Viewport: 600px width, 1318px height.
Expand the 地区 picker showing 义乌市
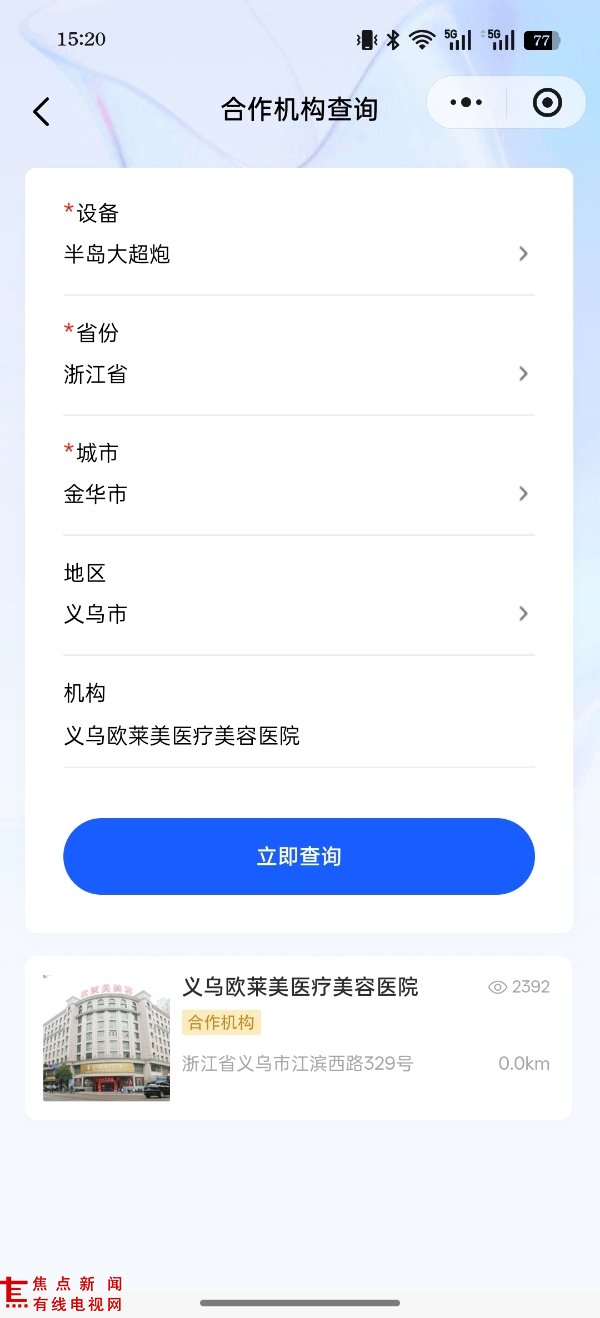(x=298, y=614)
